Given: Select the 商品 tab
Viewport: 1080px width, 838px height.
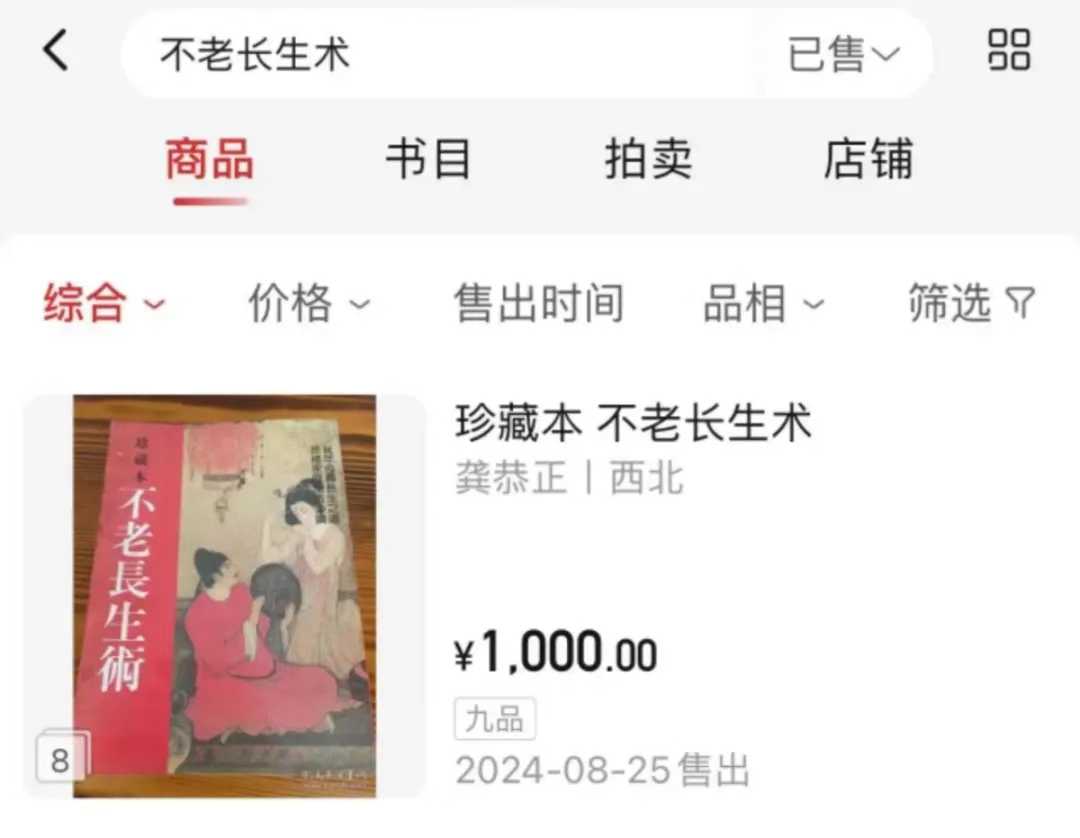Looking at the screenshot, I should (x=209, y=160).
